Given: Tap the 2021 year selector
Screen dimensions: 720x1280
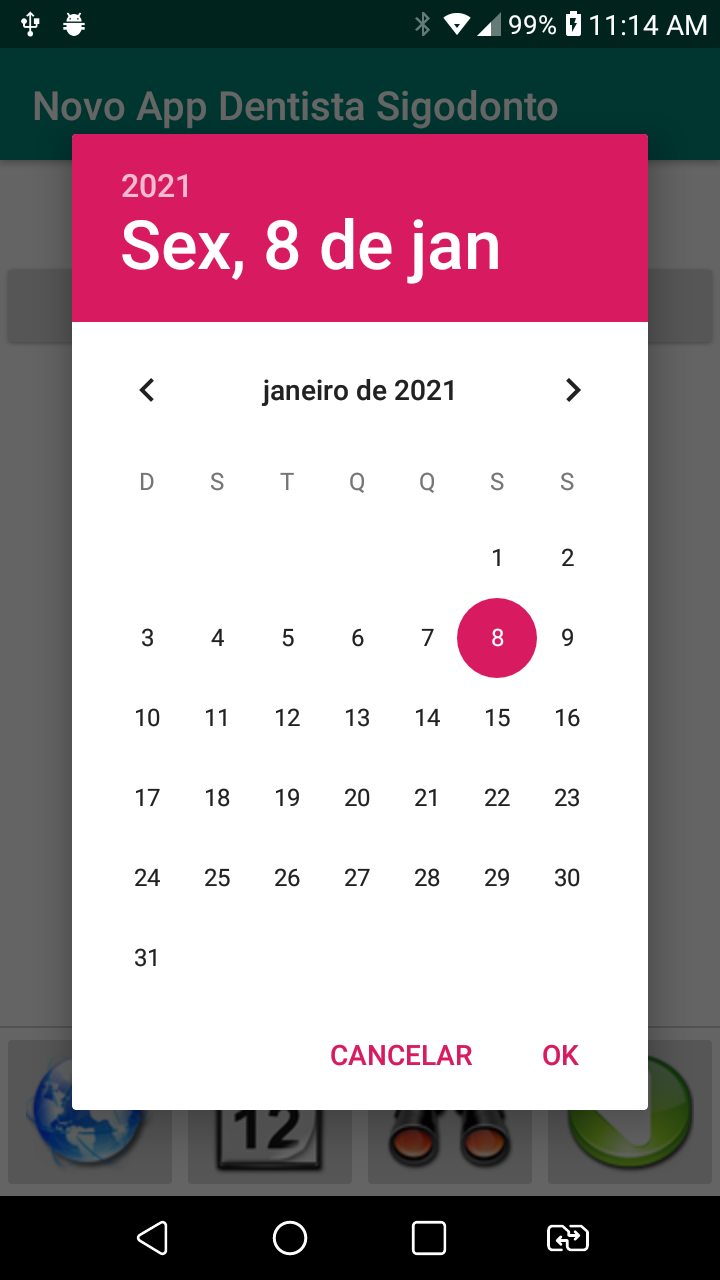Looking at the screenshot, I should (156, 186).
